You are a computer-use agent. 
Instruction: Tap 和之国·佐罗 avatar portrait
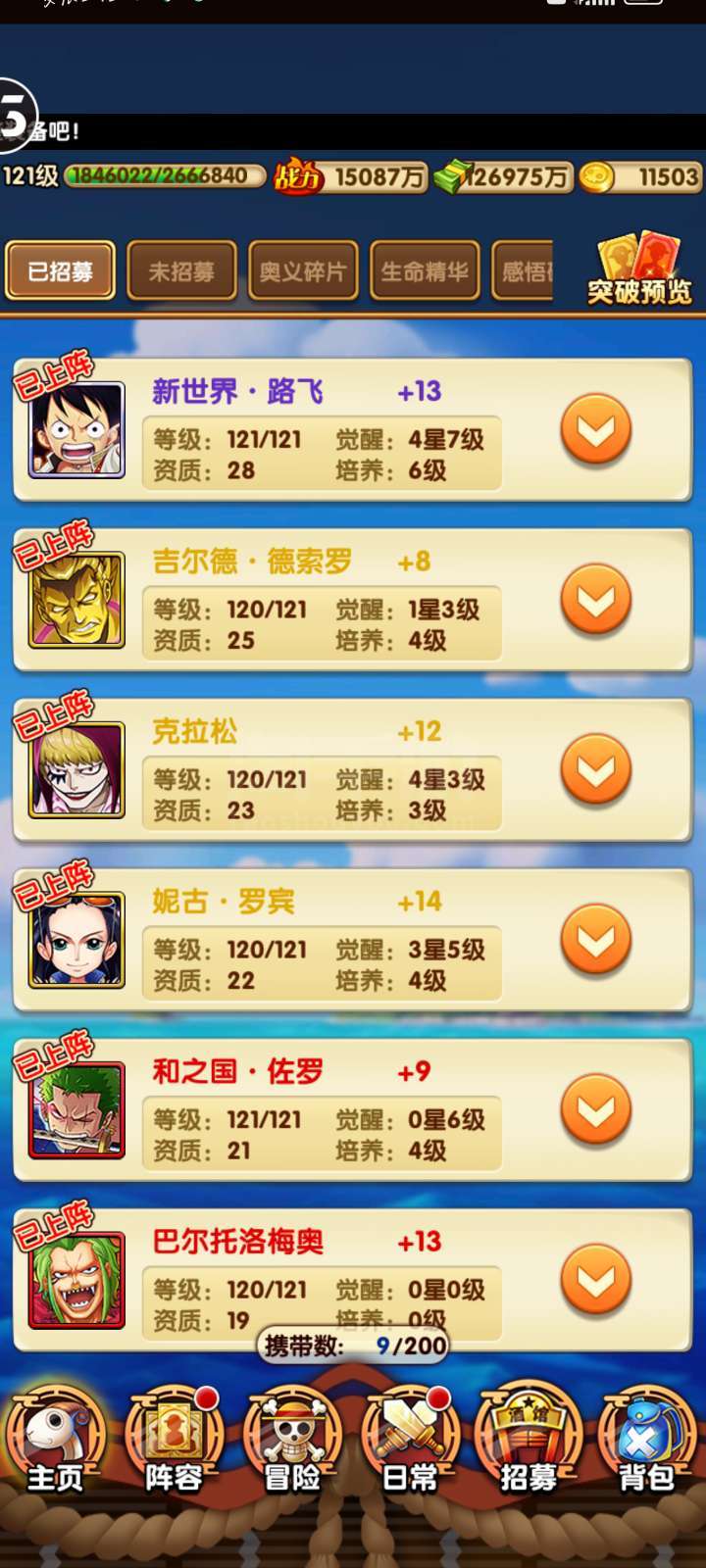[76, 1109]
